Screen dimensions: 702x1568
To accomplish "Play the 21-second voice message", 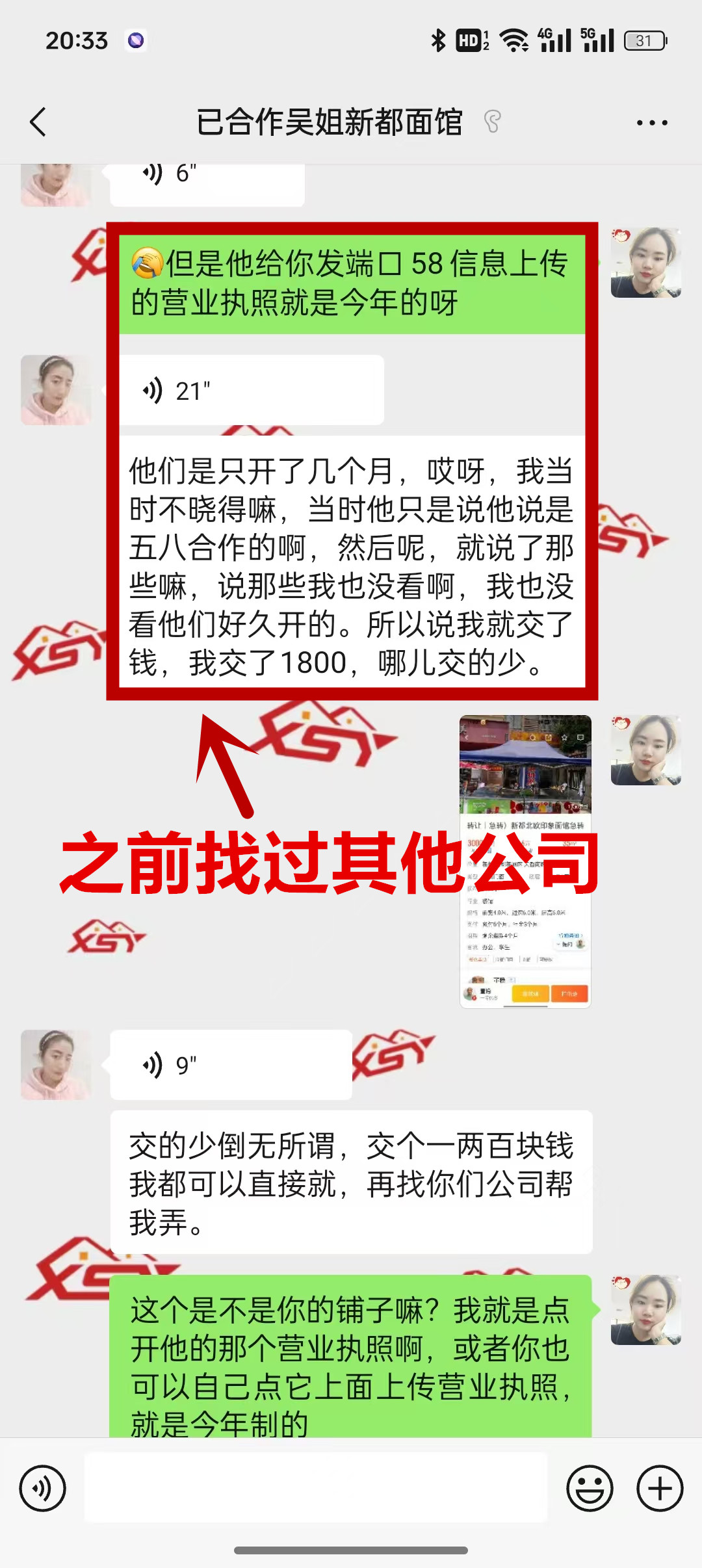I will pos(251,391).
